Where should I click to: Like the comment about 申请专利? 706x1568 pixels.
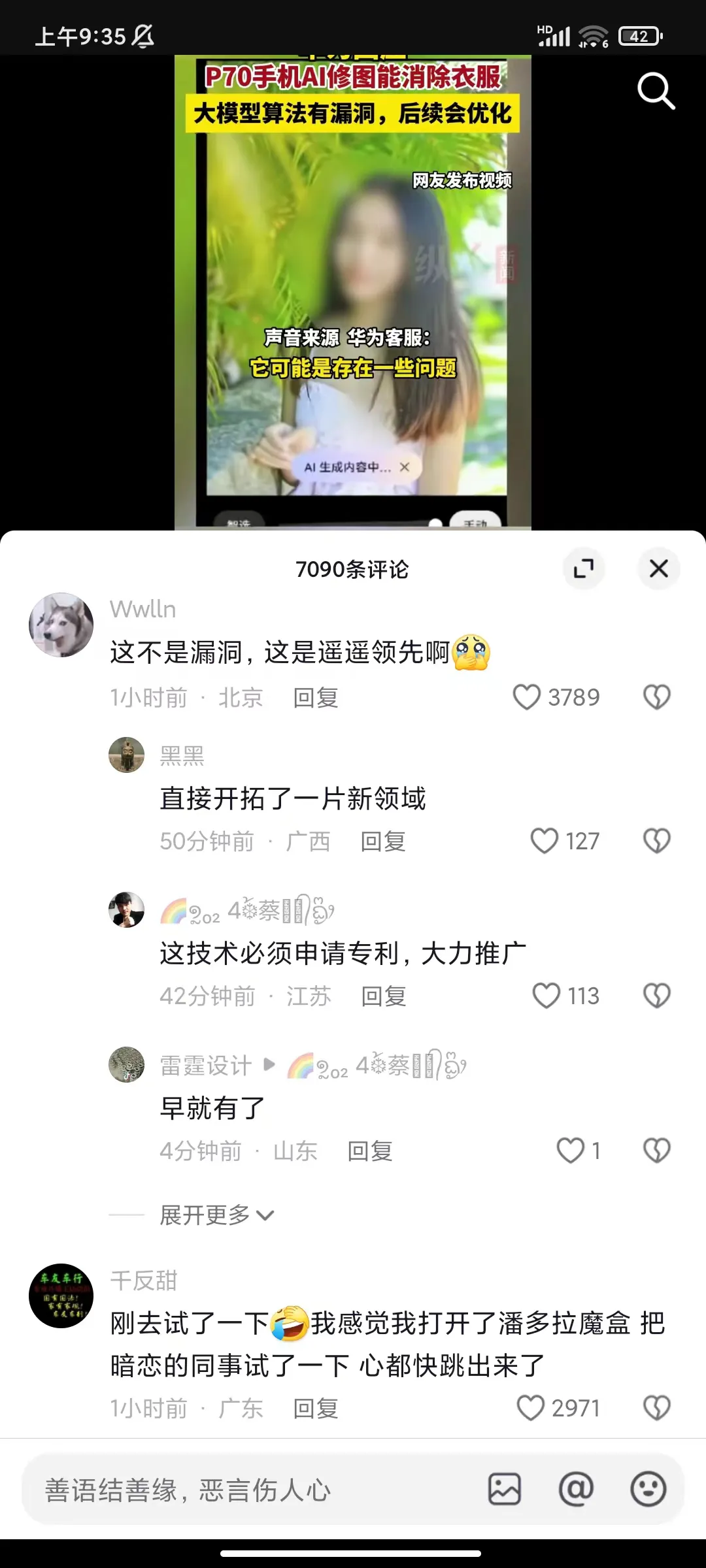546,996
